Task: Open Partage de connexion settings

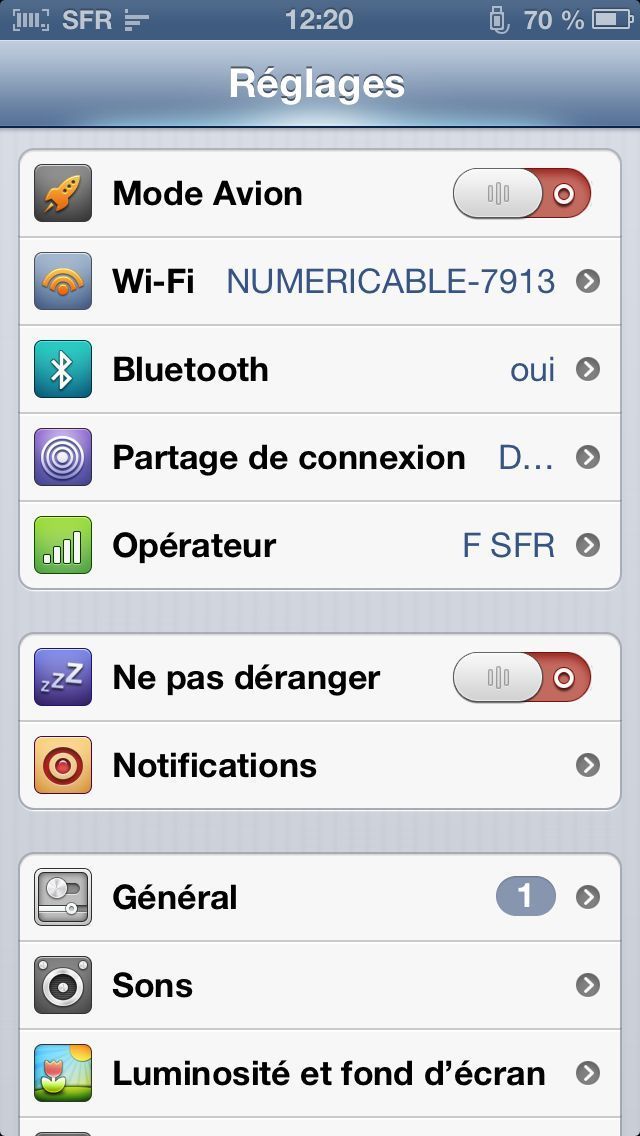Action: (320, 457)
